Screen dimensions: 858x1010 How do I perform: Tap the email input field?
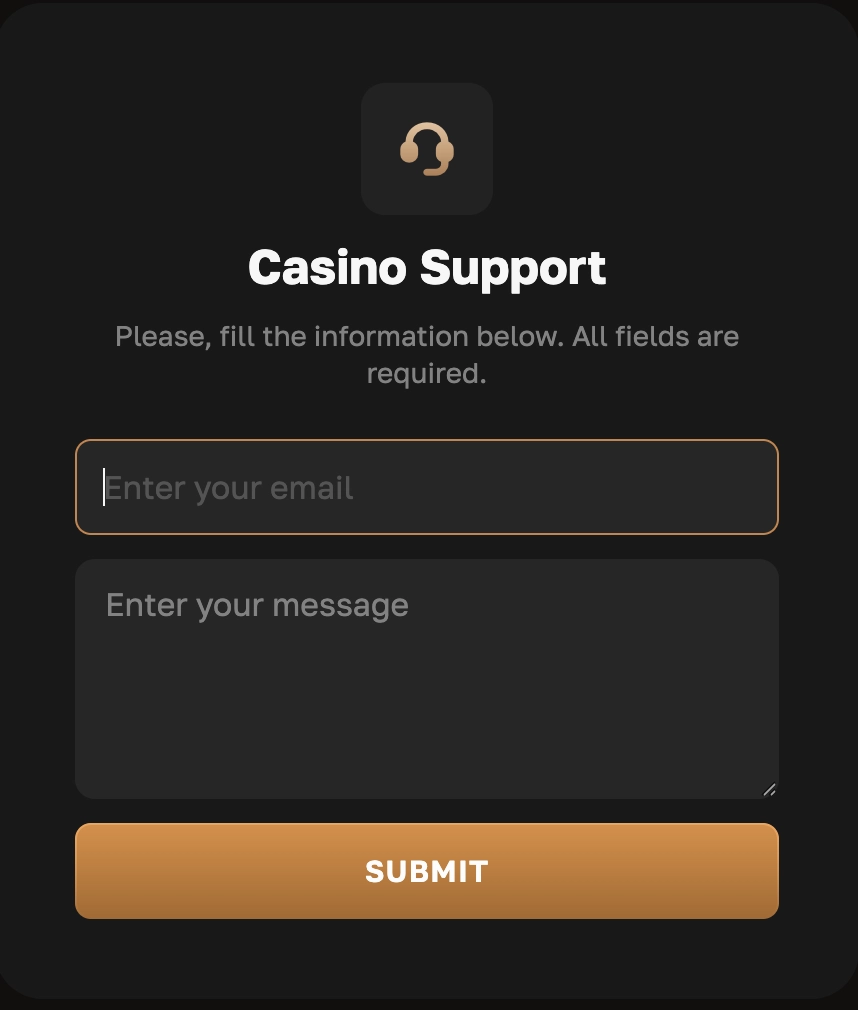coord(427,487)
